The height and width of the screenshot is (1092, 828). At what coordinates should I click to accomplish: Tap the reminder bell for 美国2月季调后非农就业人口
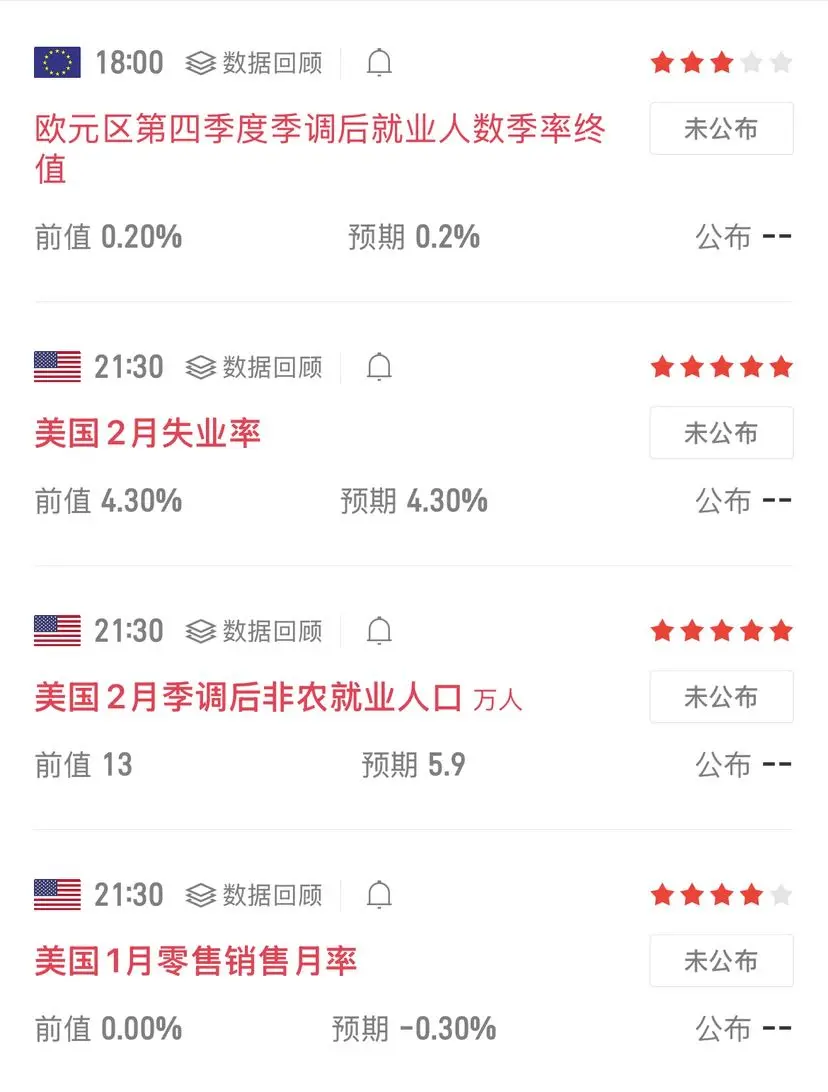379,631
